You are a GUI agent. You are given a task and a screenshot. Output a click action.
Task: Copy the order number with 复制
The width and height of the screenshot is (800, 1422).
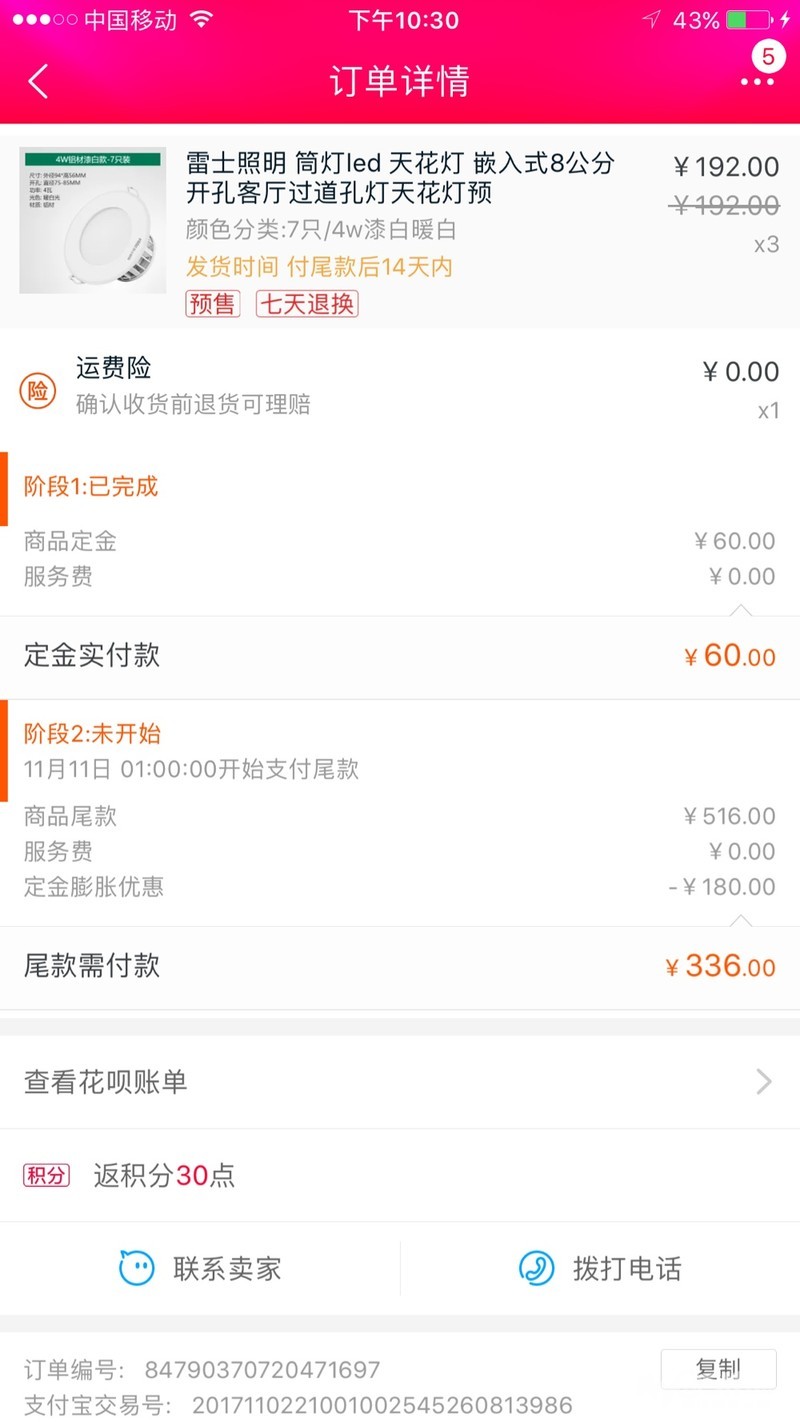point(718,1368)
